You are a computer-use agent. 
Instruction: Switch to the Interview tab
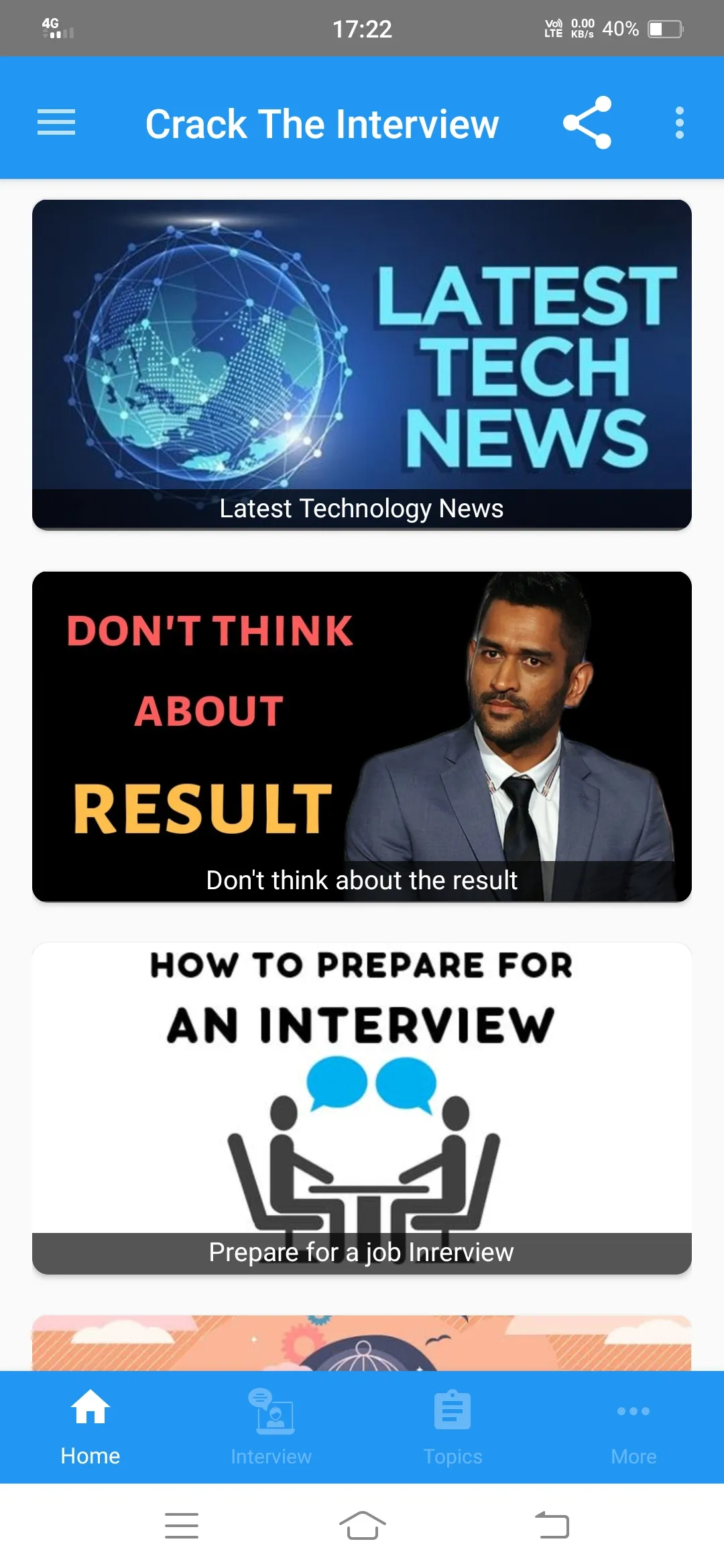click(271, 1427)
